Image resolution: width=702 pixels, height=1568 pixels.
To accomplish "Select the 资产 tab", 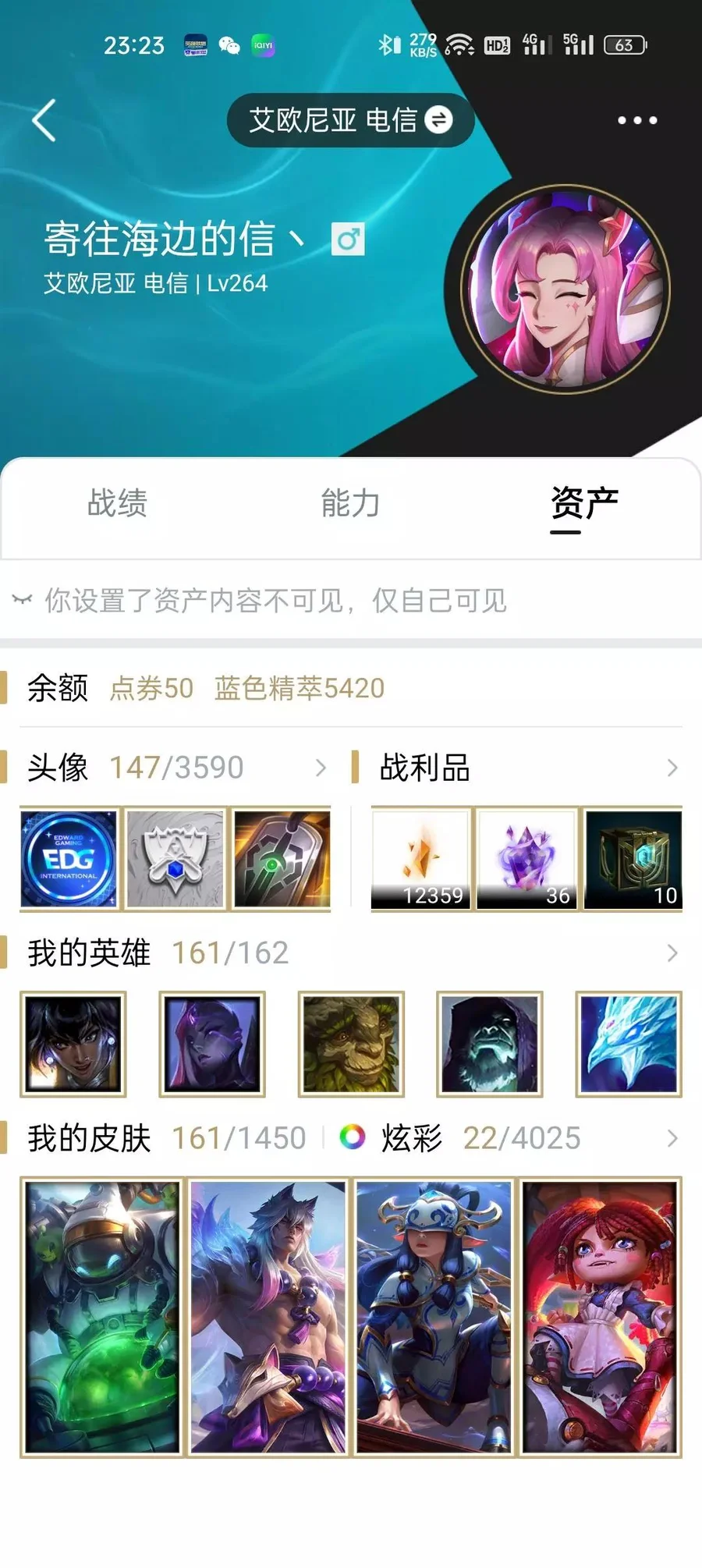I will pyautogui.click(x=583, y=503).
